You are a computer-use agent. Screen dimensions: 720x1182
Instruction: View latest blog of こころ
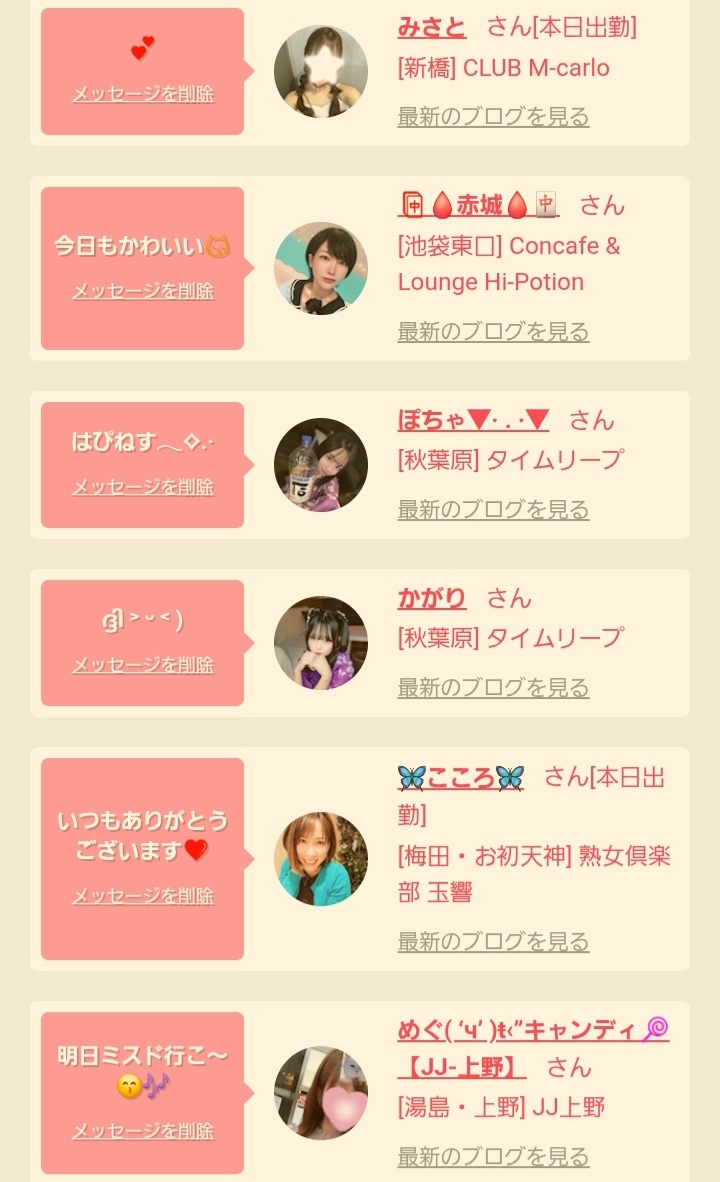coord(493,942)
